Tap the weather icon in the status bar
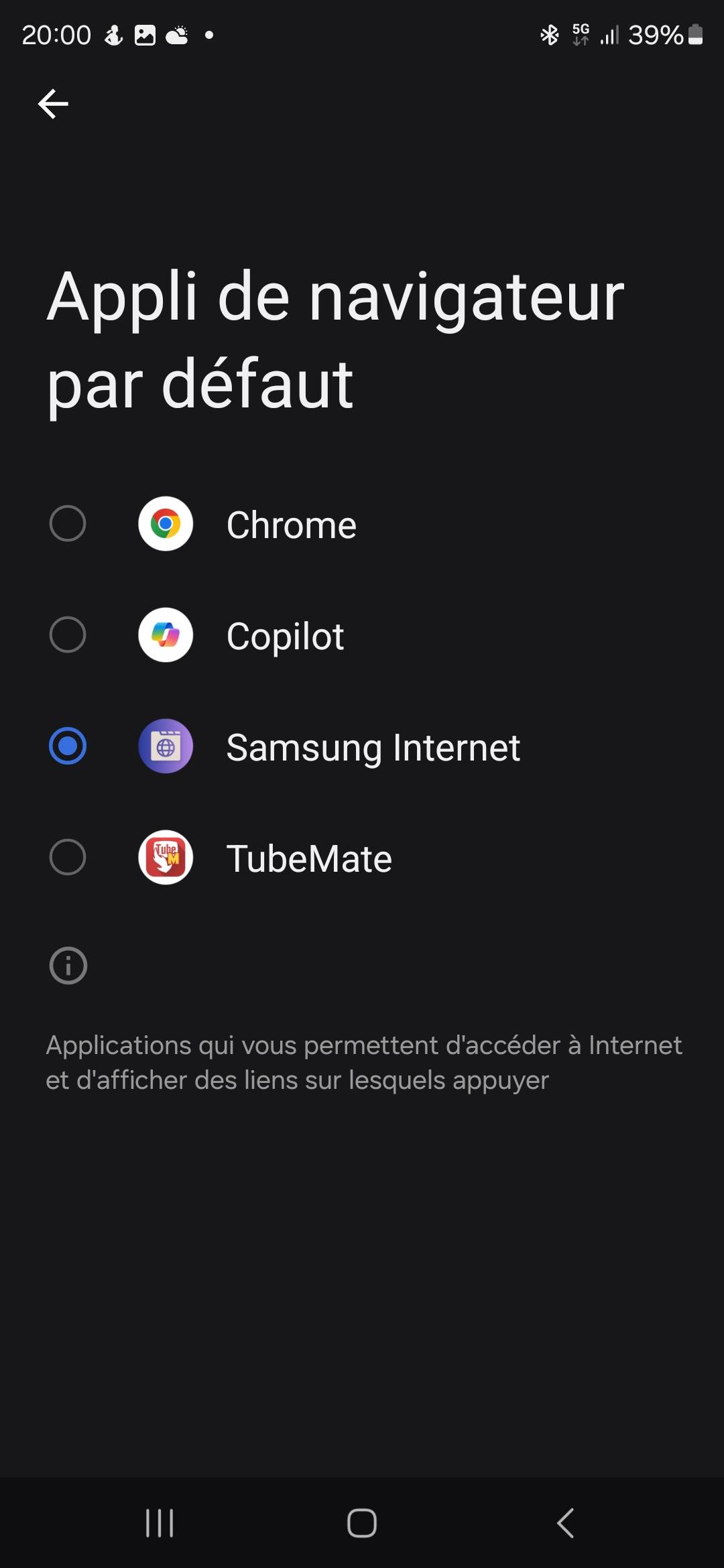724x1568 pixels. pos(176,35)
